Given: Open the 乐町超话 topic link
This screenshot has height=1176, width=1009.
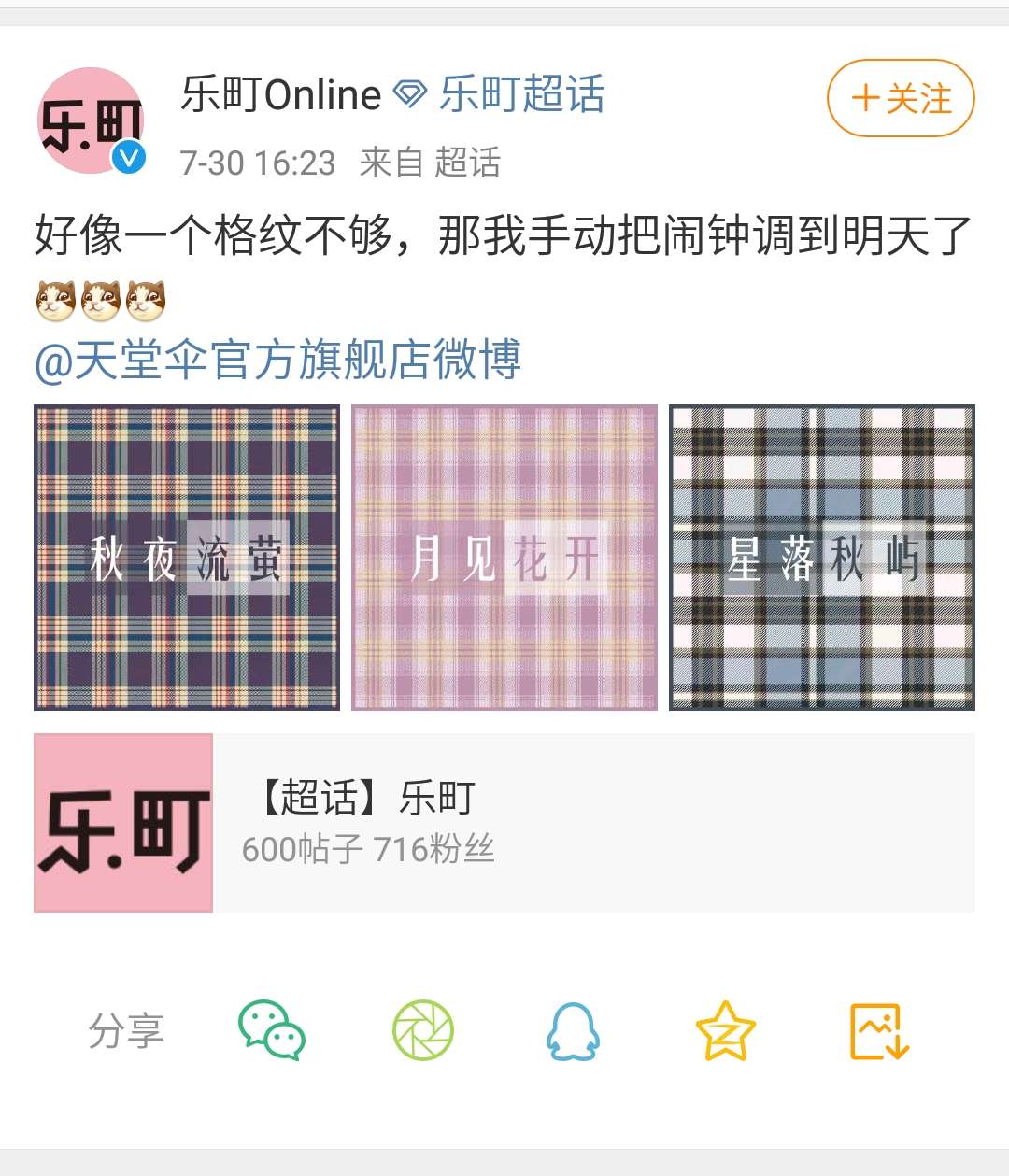Looking at the screenshot, I should coord(519,92).
